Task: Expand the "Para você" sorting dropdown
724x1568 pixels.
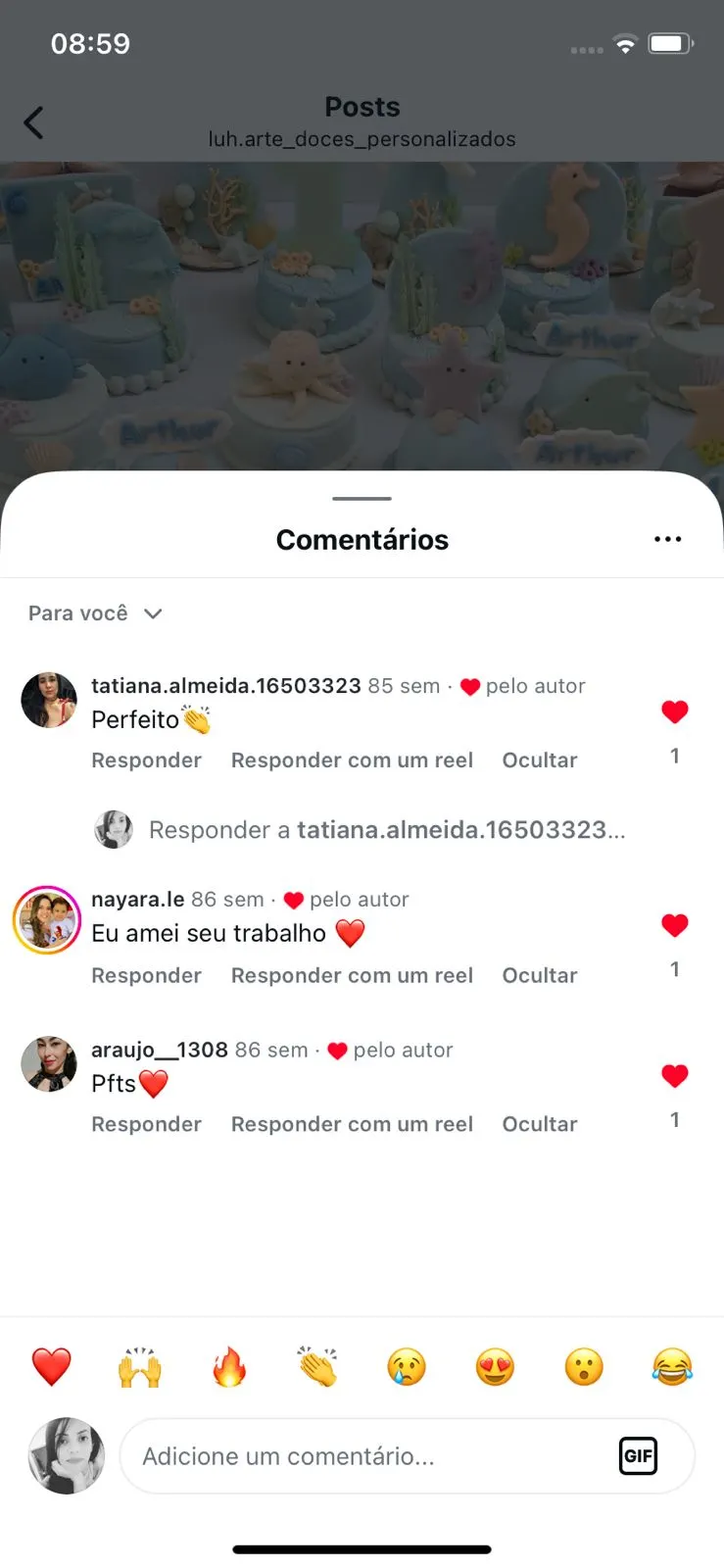Action: (95, 613)
